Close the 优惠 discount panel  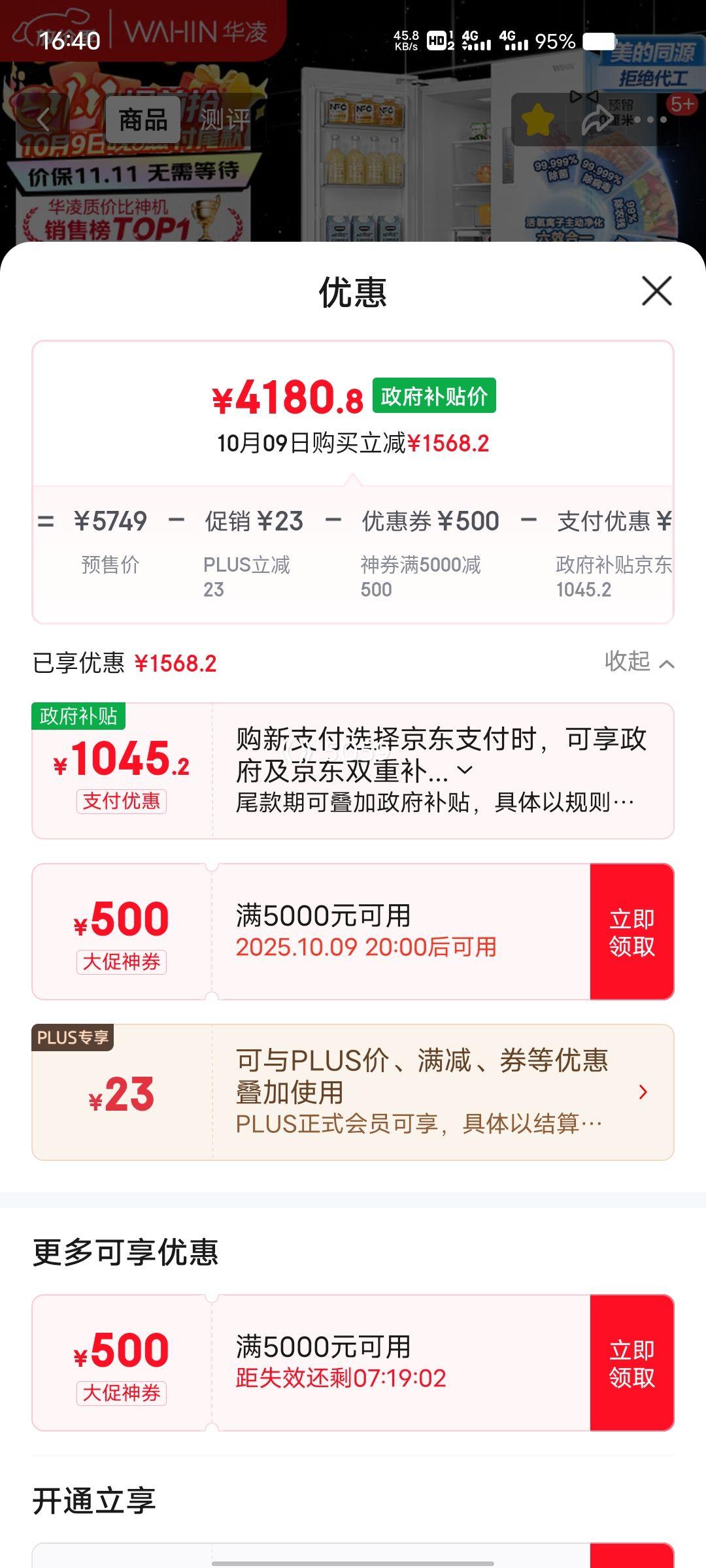[656, 291]
